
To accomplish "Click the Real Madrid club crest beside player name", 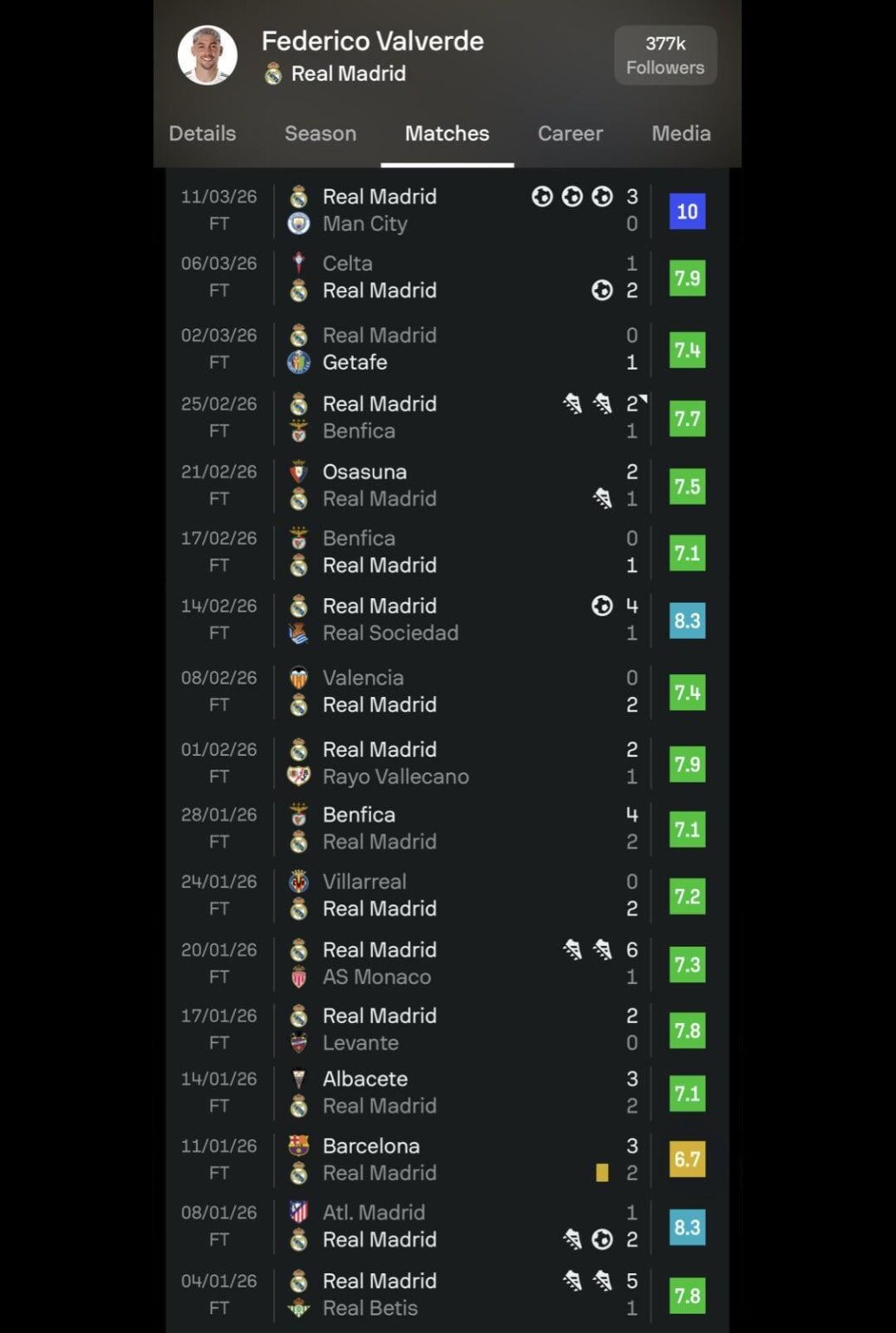I will 271,74.
